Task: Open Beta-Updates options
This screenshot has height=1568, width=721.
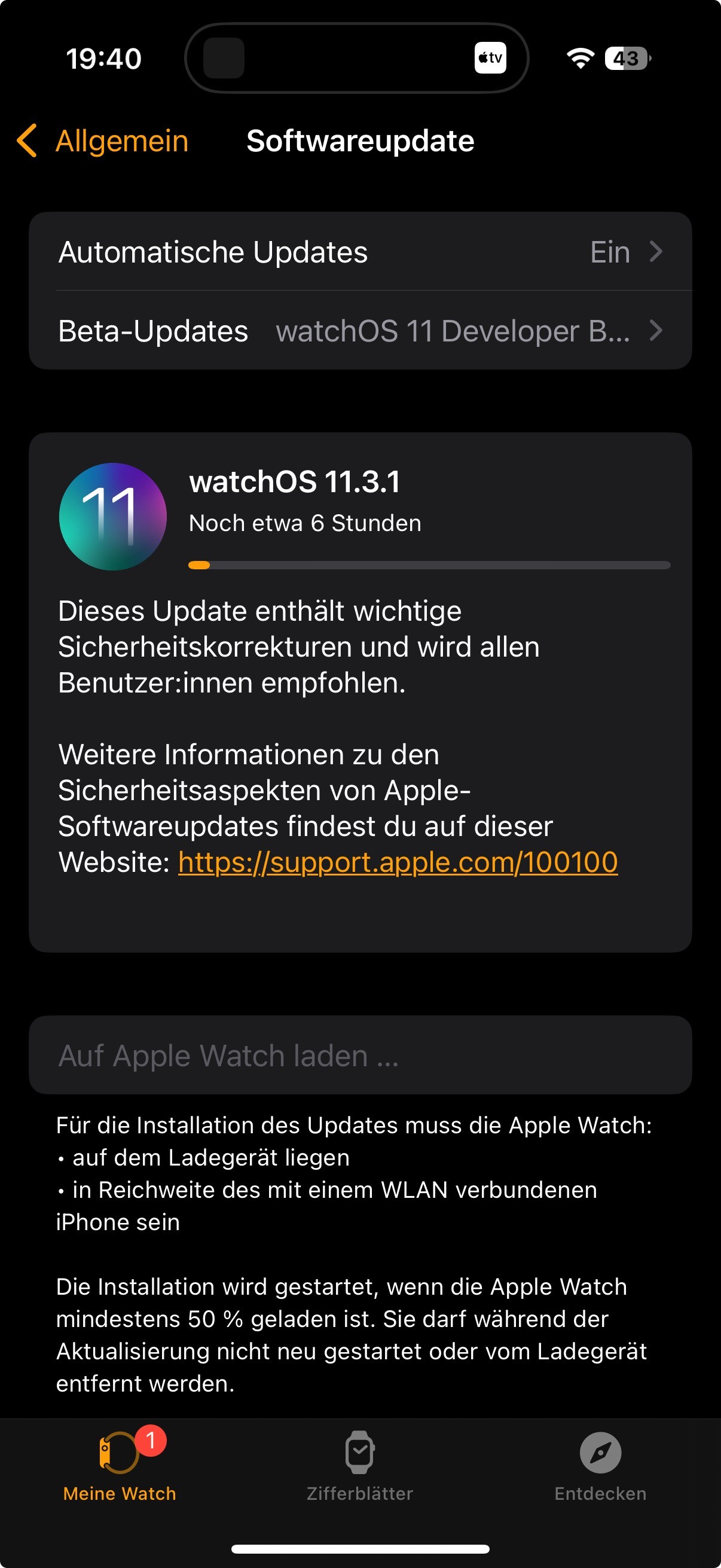Action: pyautogui.click(x=360, y=331)
